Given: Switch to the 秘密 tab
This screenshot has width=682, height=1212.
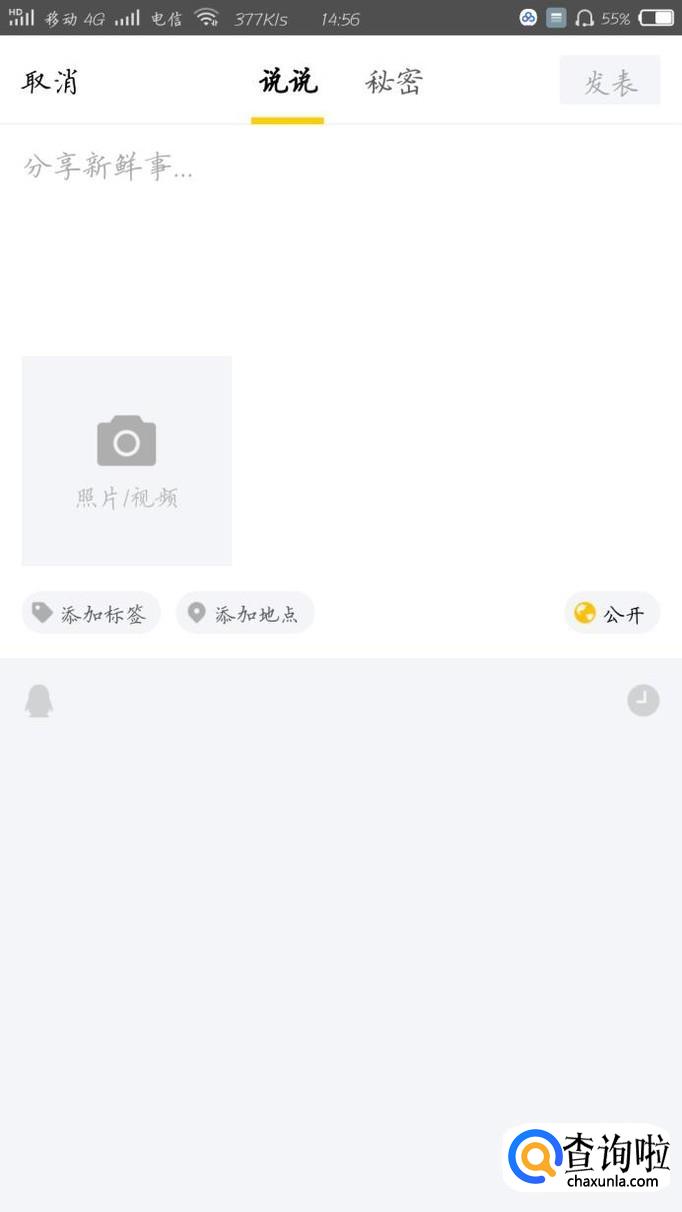Looking at the screenshot, I should click(x=394, y=81).
